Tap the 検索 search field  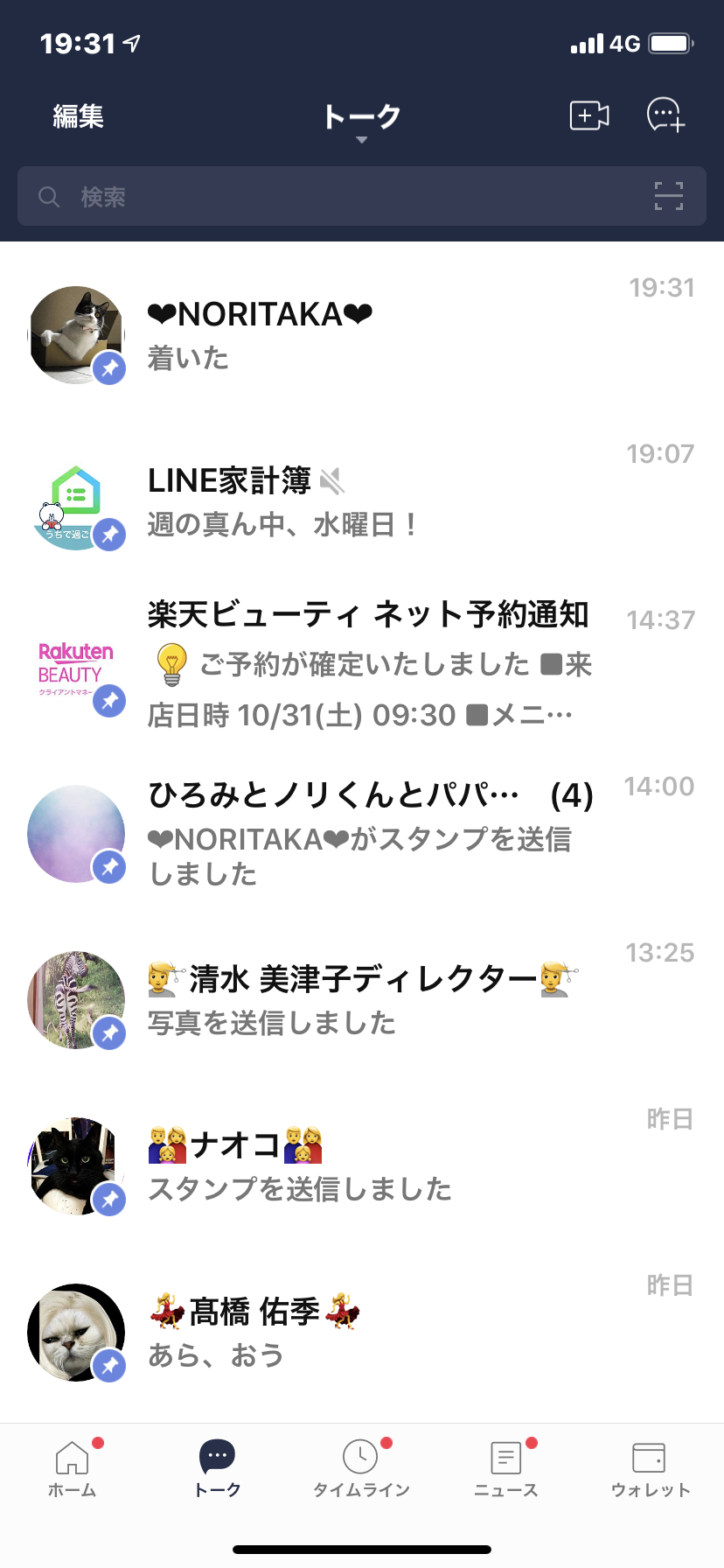[x=332, y=197]
